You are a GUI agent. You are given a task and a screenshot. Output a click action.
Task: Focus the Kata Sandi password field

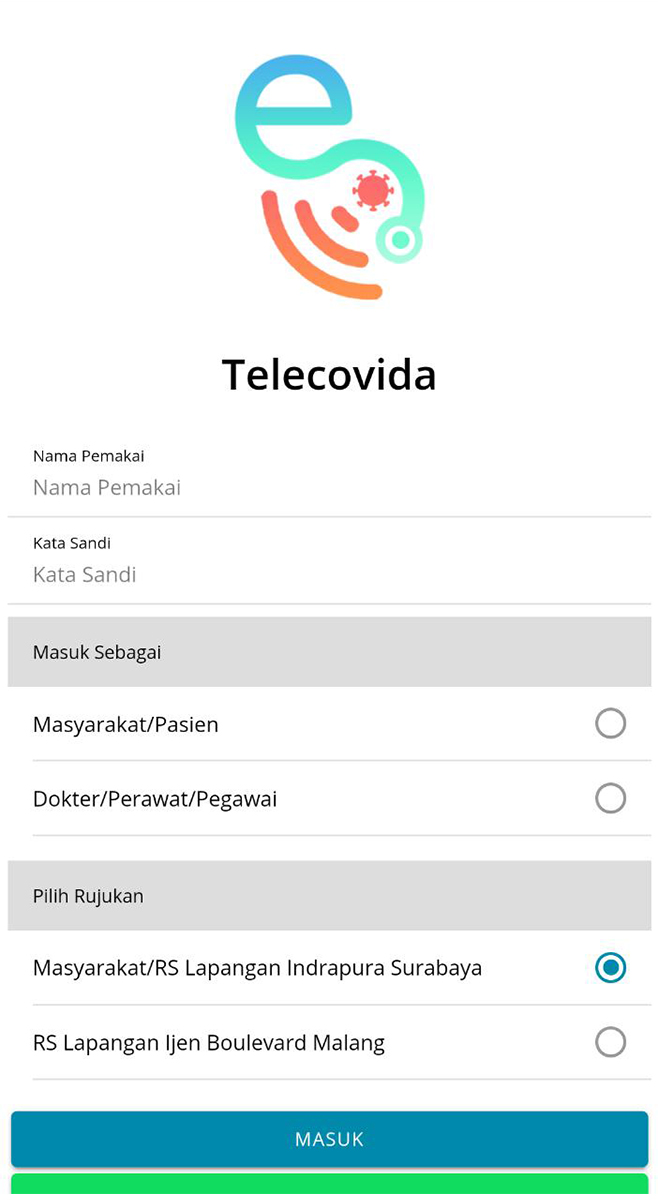[329, 575]
